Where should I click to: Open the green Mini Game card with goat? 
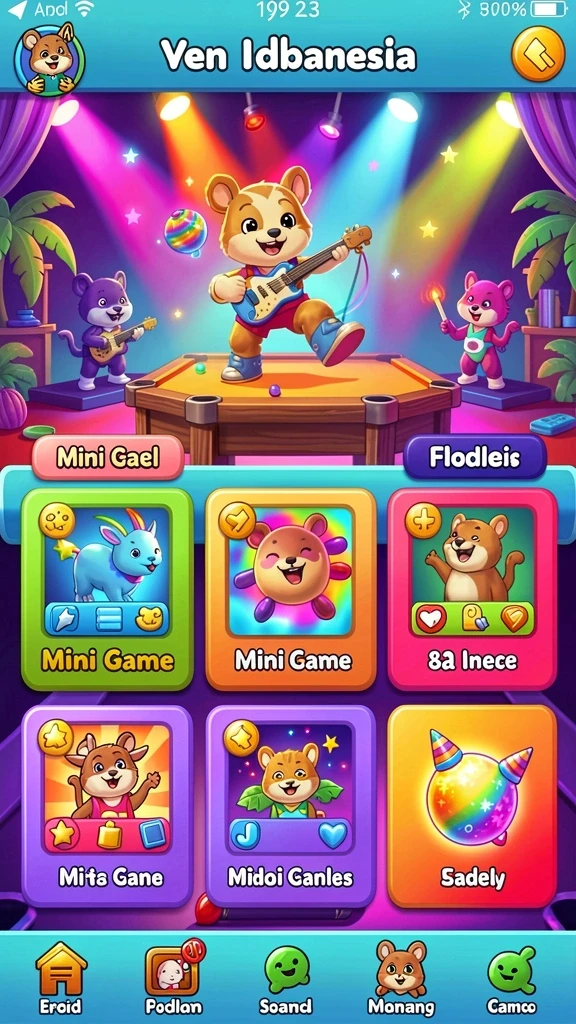point(108,589)
